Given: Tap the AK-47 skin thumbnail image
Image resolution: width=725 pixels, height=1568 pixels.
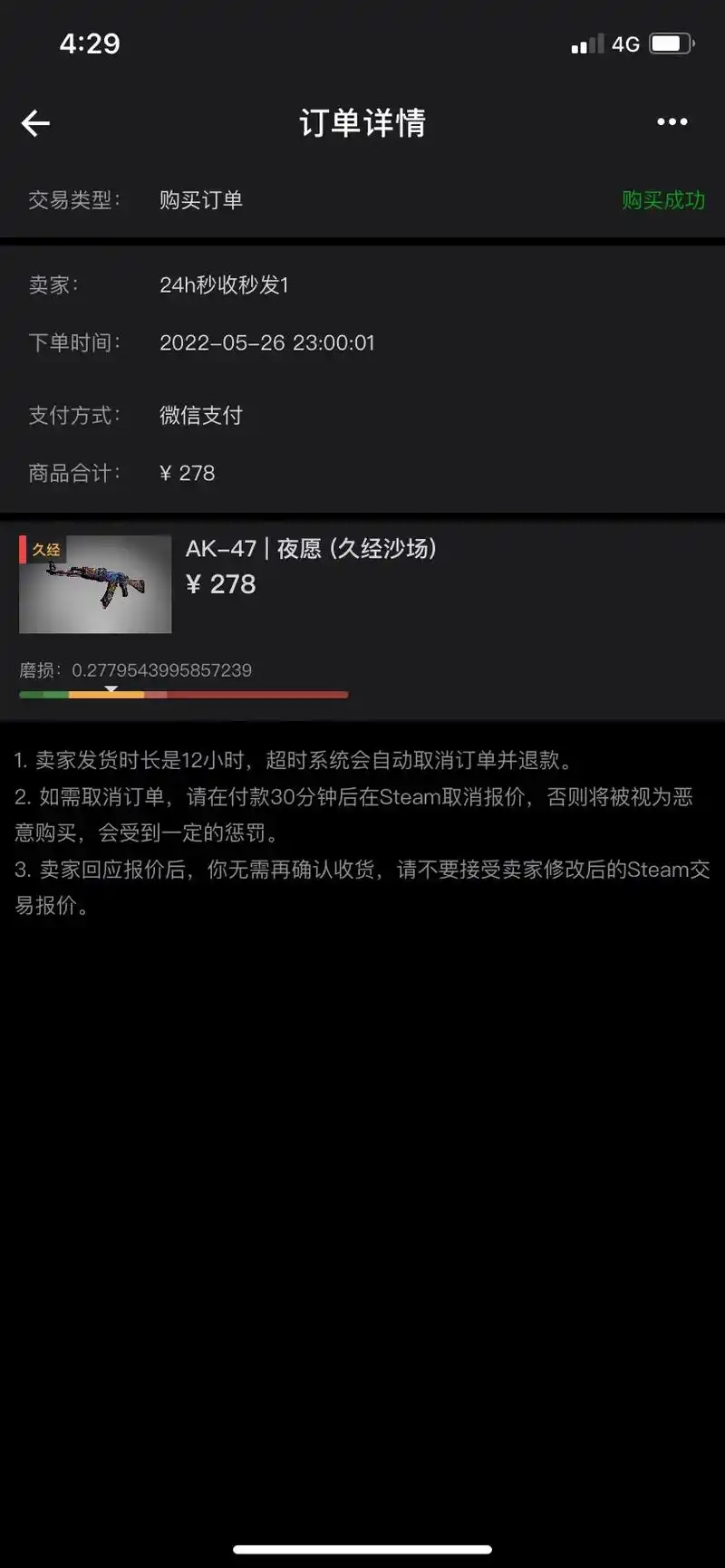Looking at the screenshot, I should (93, 583).
